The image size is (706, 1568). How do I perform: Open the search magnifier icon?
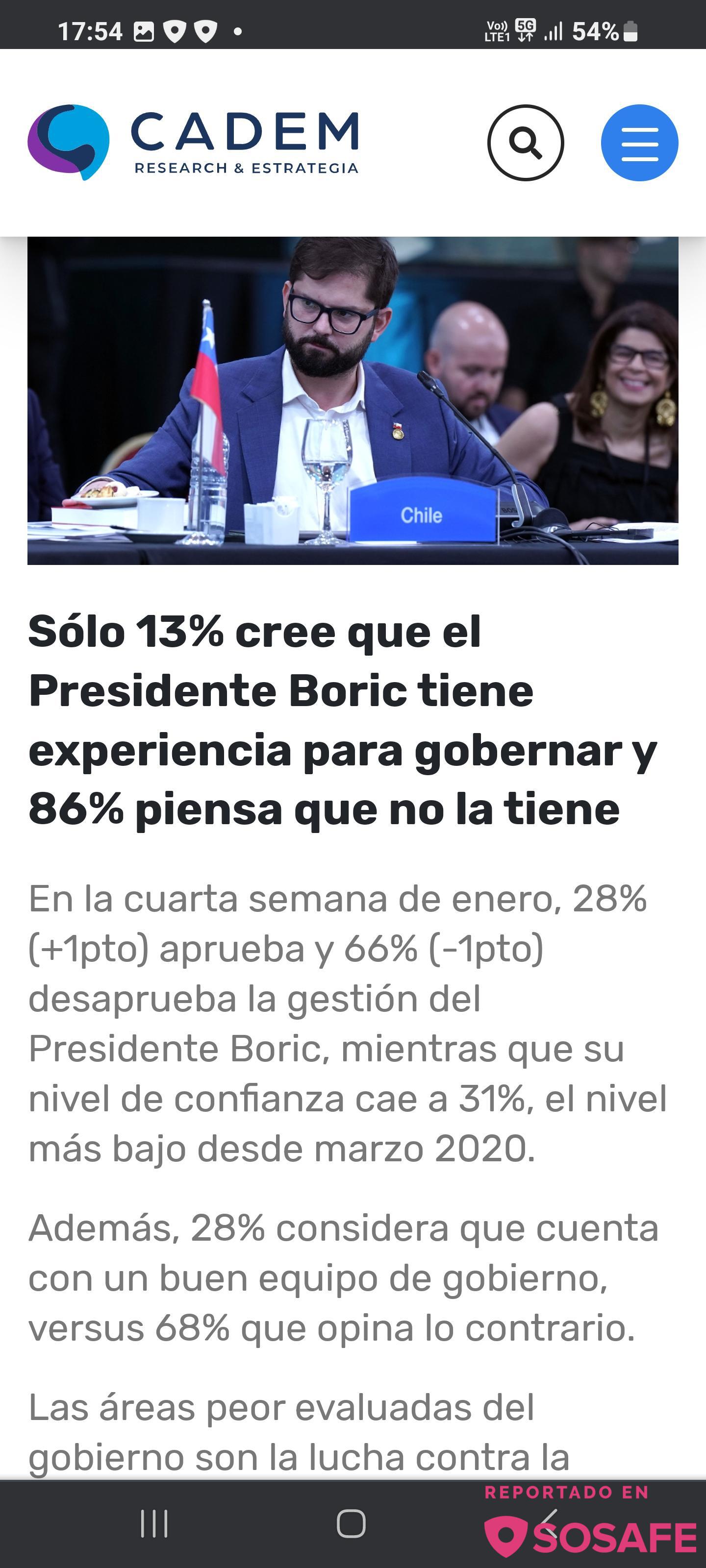(525, 143)
